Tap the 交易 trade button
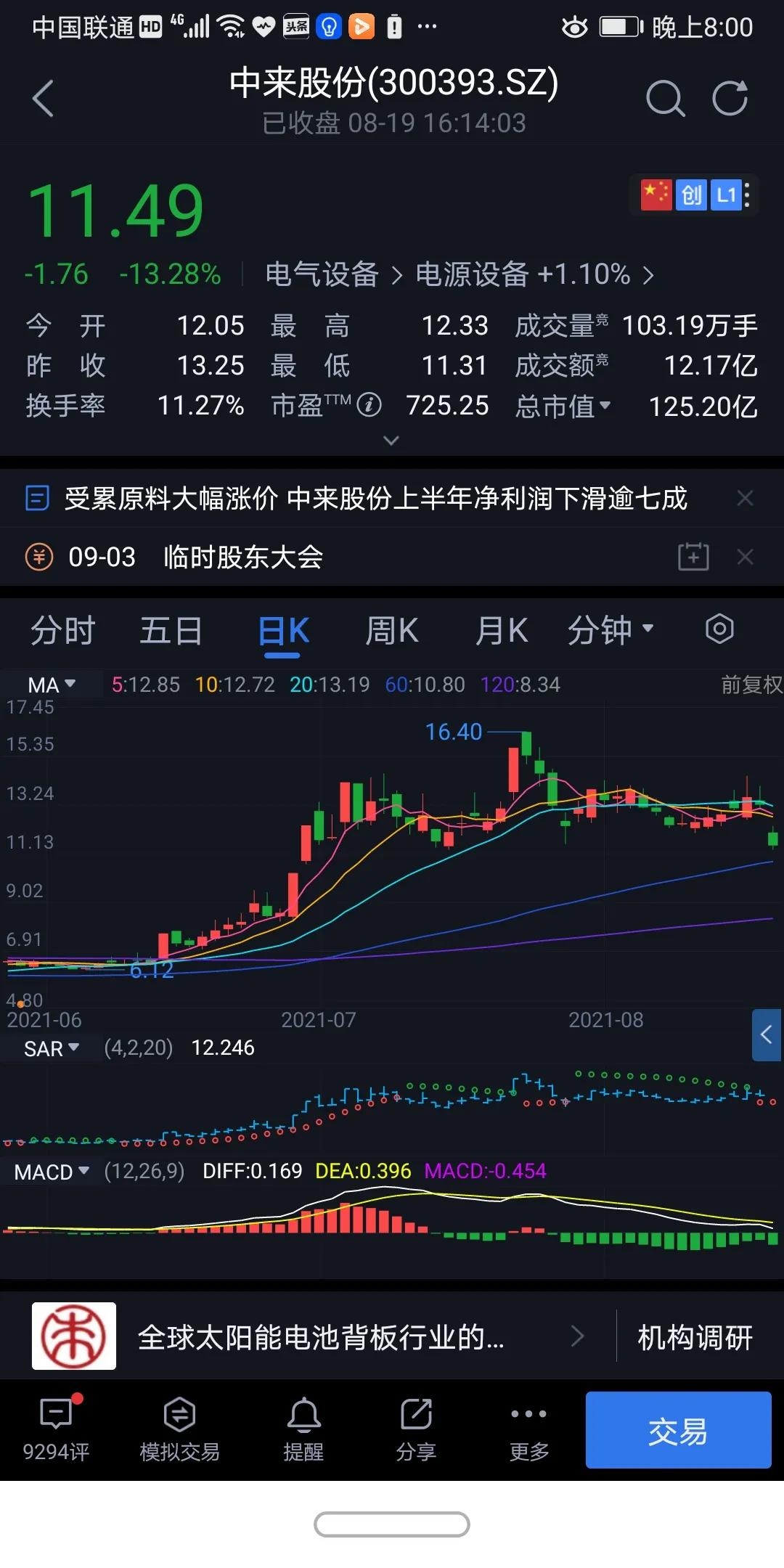This screenshot has width=784, height=1568. click(678, 1430)
